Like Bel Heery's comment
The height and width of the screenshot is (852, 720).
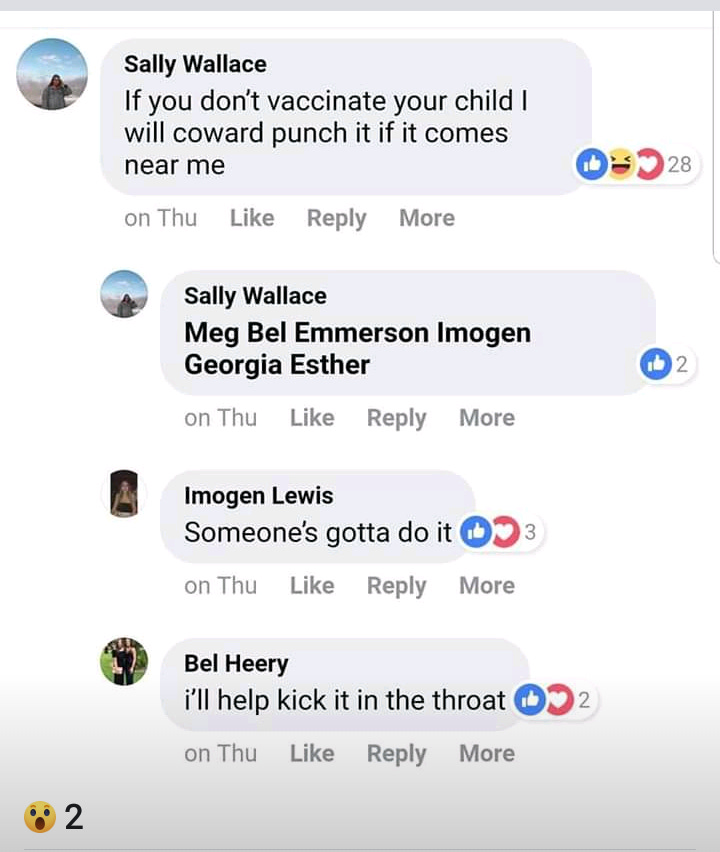pyautogui.click(x=311, y=754)
